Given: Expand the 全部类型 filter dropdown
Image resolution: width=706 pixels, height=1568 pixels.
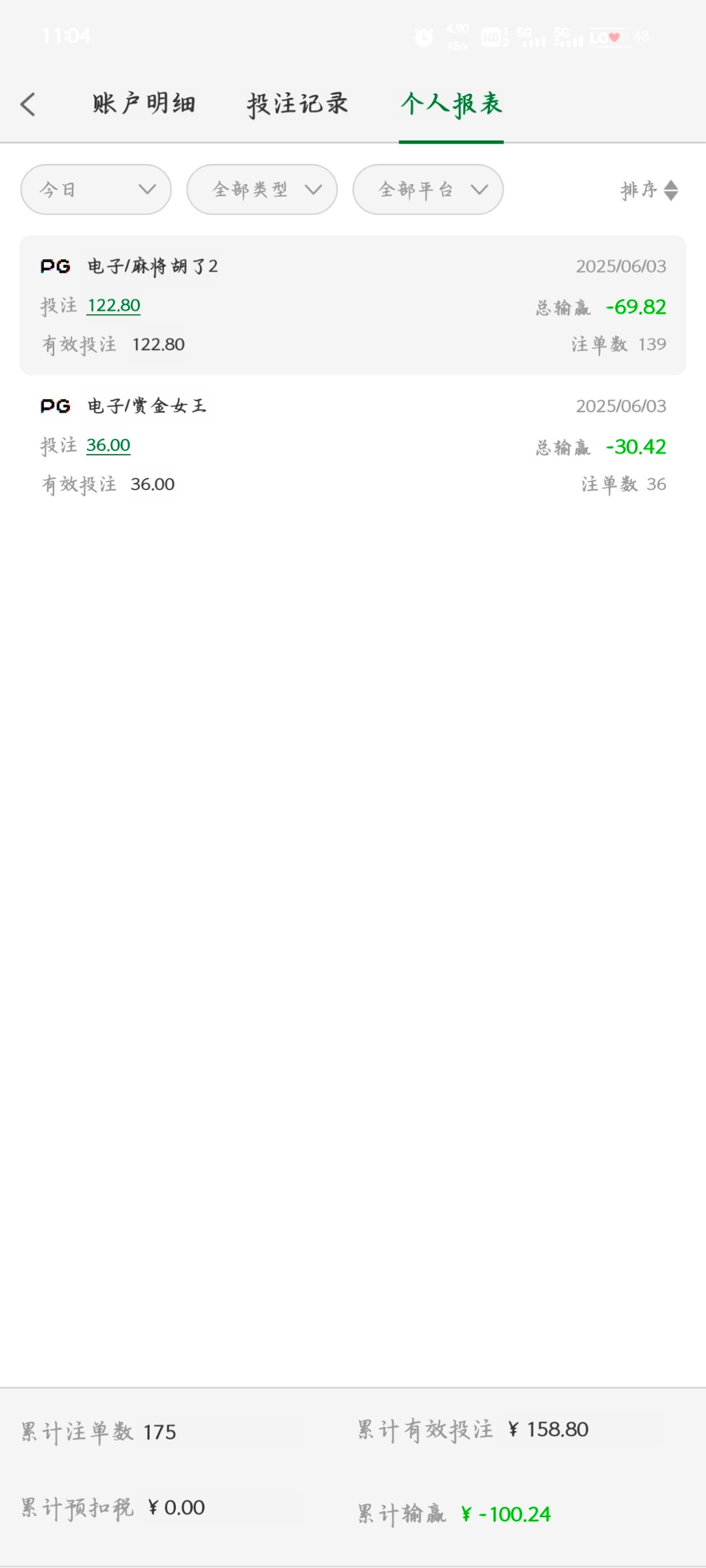Looking at the screenshot, I should coord(262,189).
